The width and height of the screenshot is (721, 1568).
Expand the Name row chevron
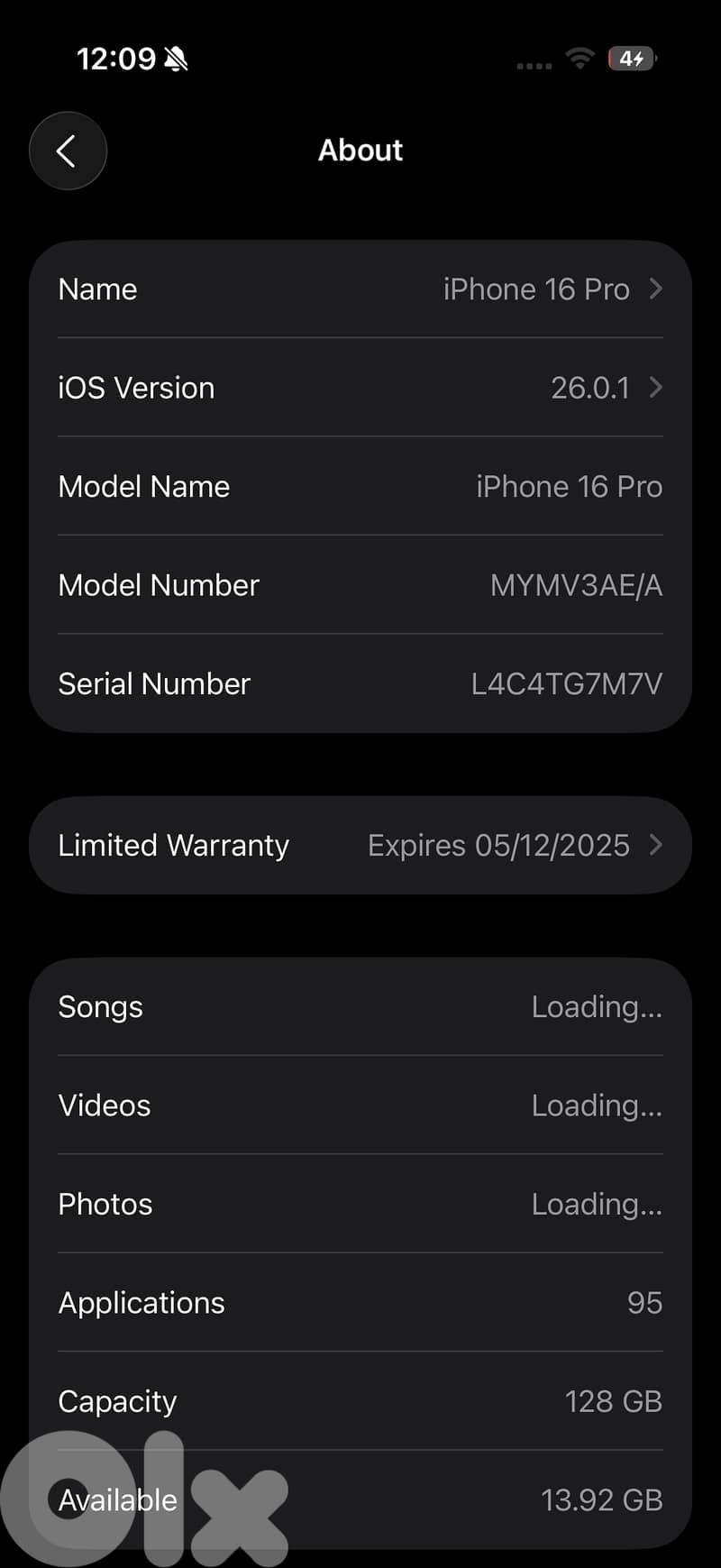[656, 289]
